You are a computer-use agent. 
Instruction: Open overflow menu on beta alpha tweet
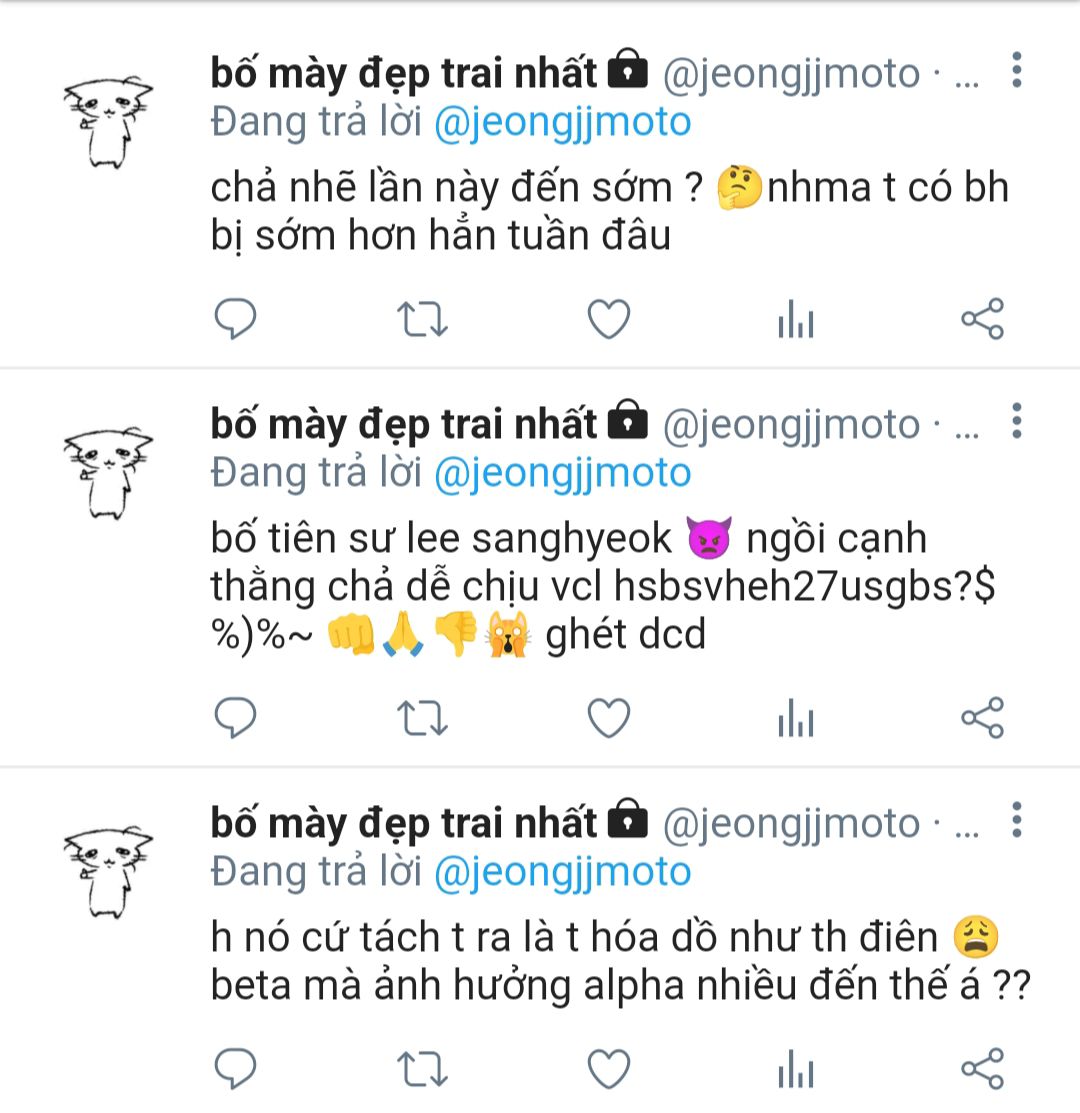[x=1016, y=820]
